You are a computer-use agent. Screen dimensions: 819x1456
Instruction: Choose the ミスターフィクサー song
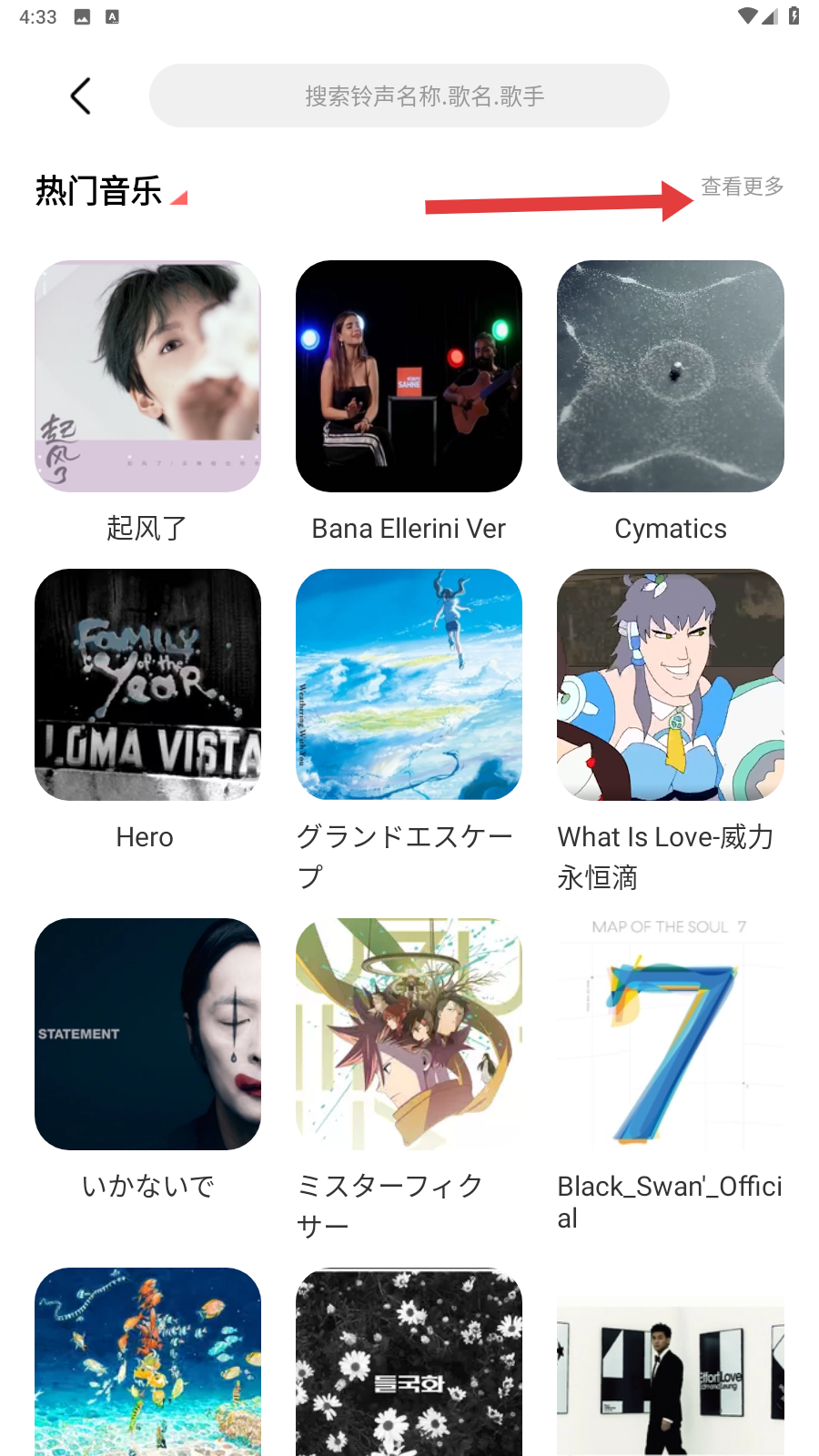[409, 1035]
